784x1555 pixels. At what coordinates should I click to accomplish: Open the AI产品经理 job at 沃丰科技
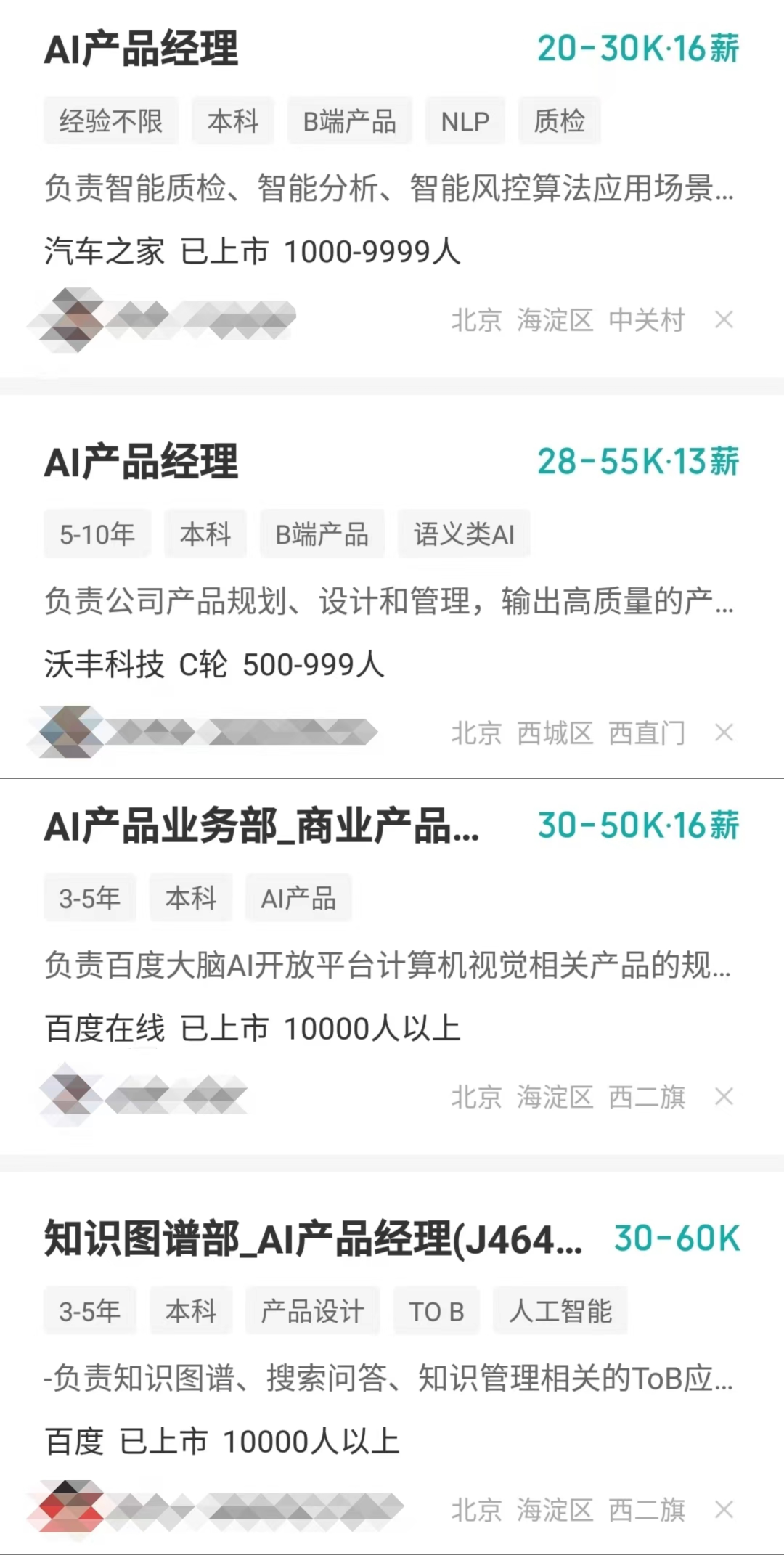tap(142, 462)
